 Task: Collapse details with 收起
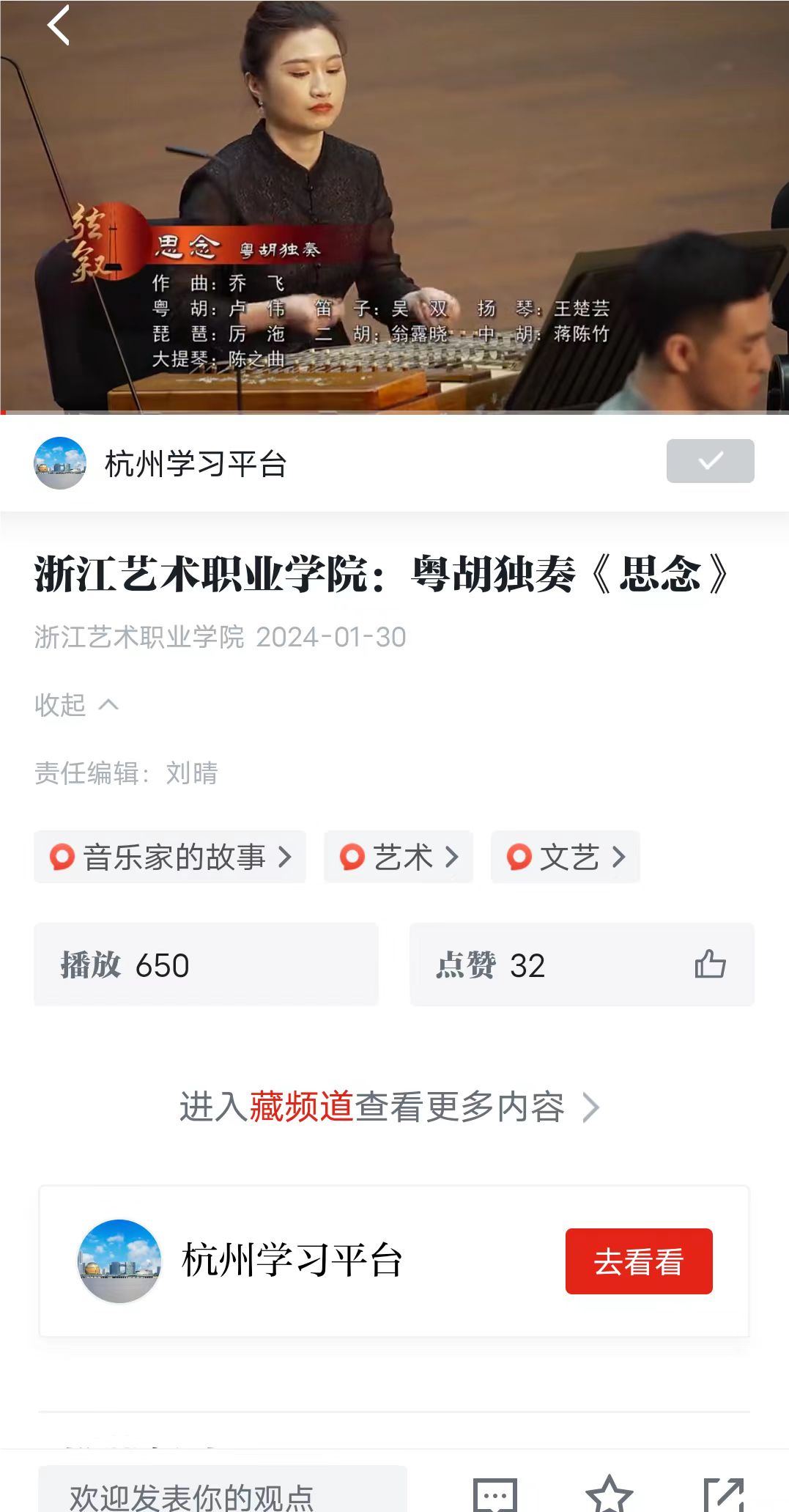tap(75, 705)
